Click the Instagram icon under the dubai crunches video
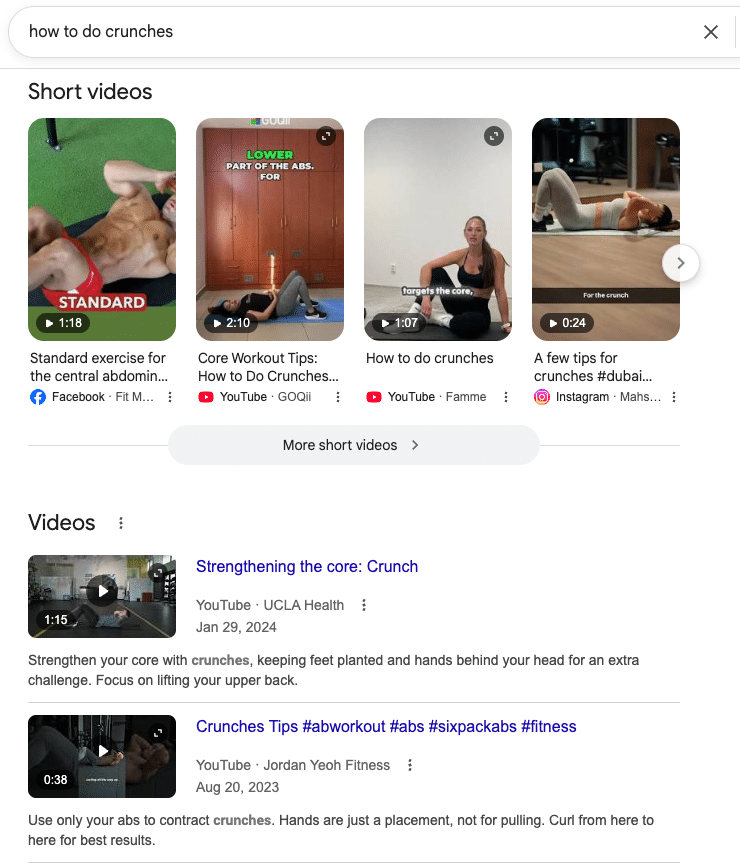The width and height of the screenshot is (740, 867). [541, 397]
